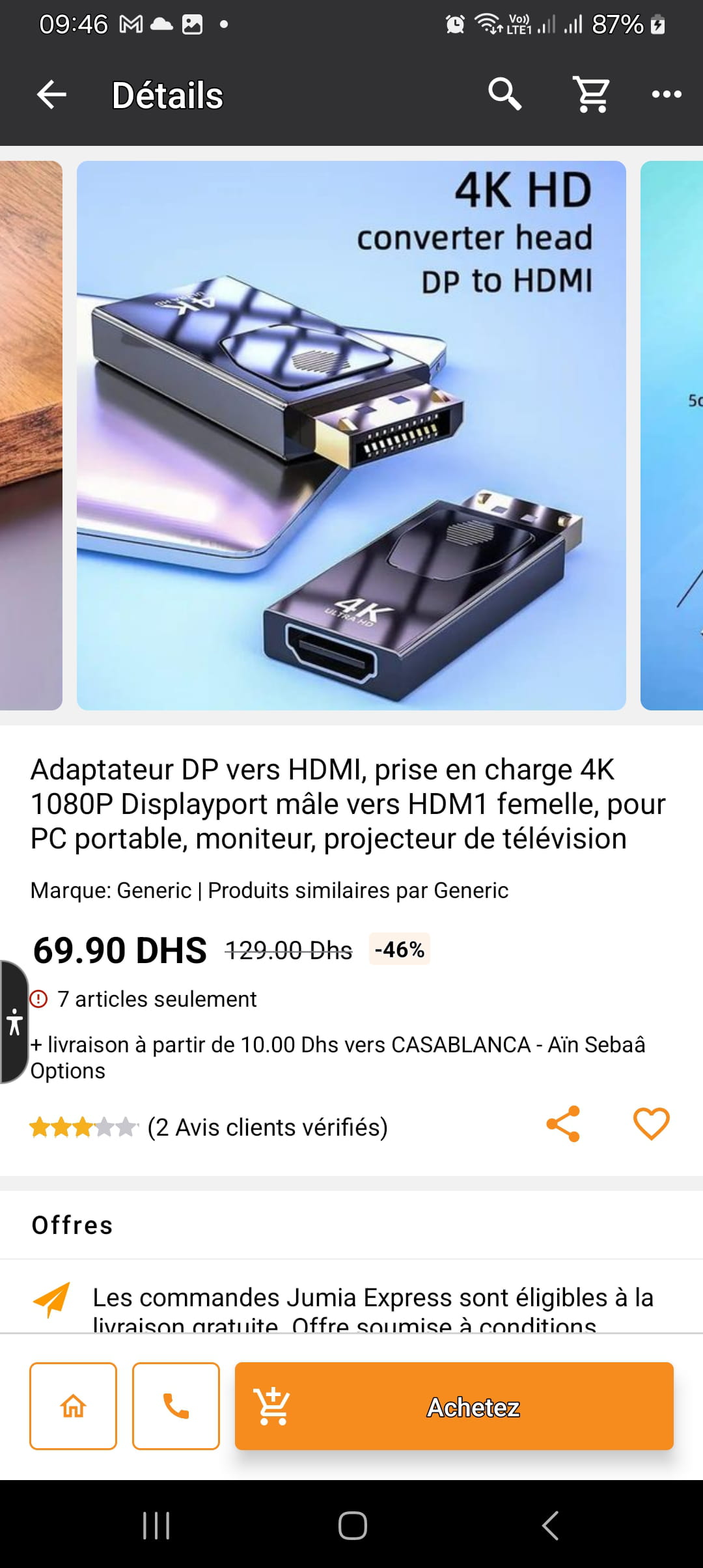
Task: Open delivery Options link
Action: click(x=68, y=1071)
